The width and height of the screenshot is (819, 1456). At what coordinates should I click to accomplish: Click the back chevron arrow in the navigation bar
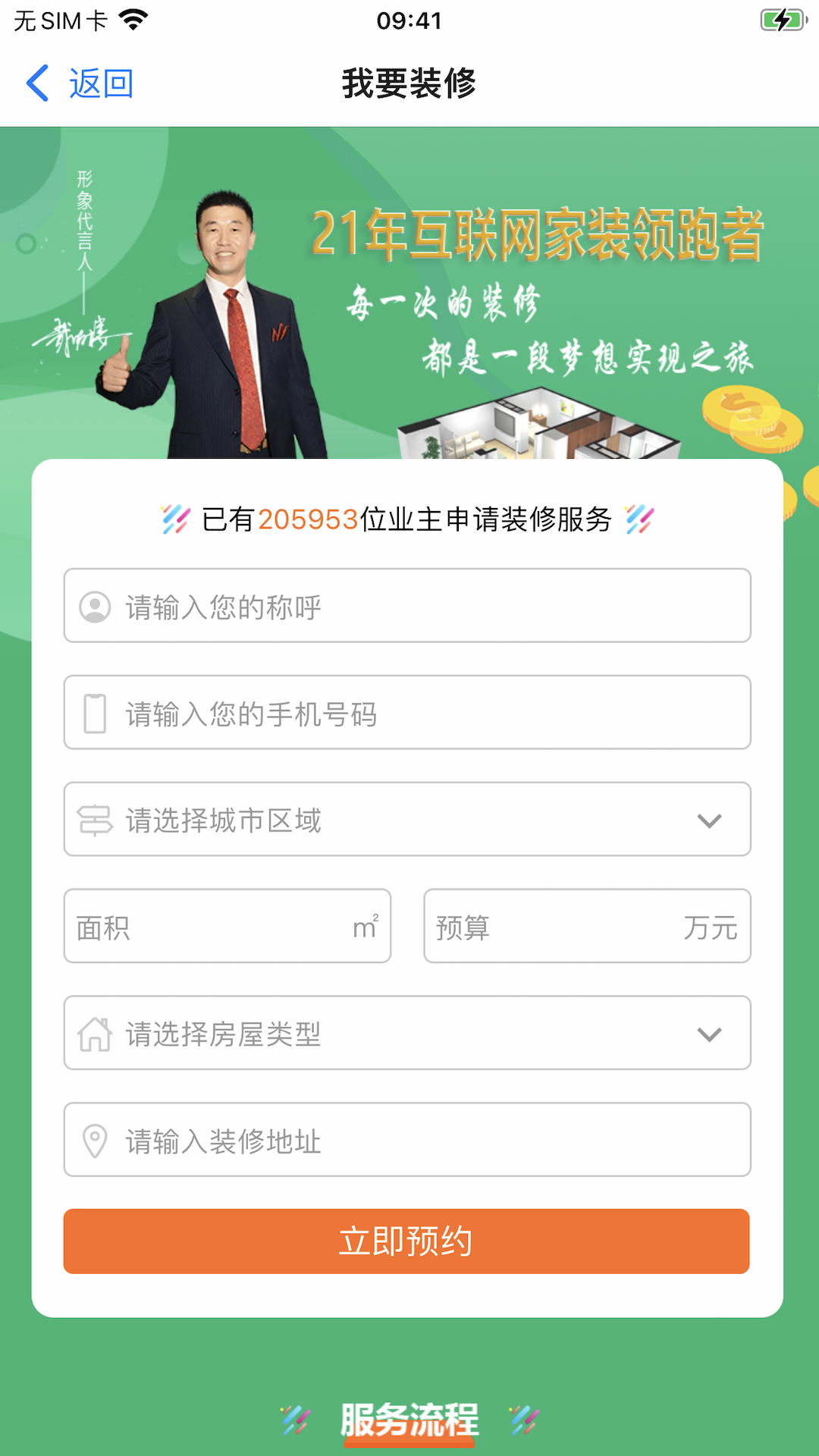click(x=36, y=83)
